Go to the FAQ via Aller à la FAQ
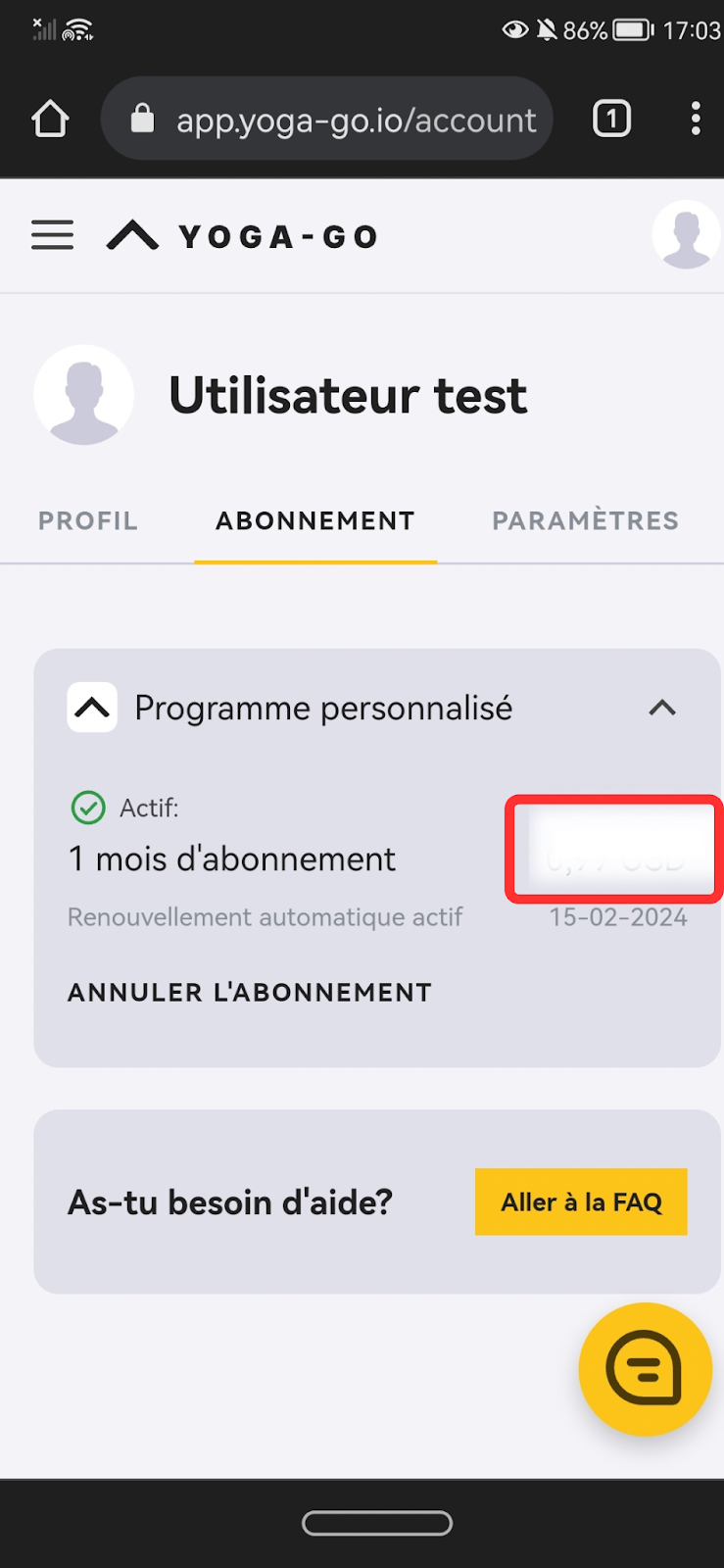Image resolution: width=724 pixels, height=1568 pixels. click(581, 1201)
